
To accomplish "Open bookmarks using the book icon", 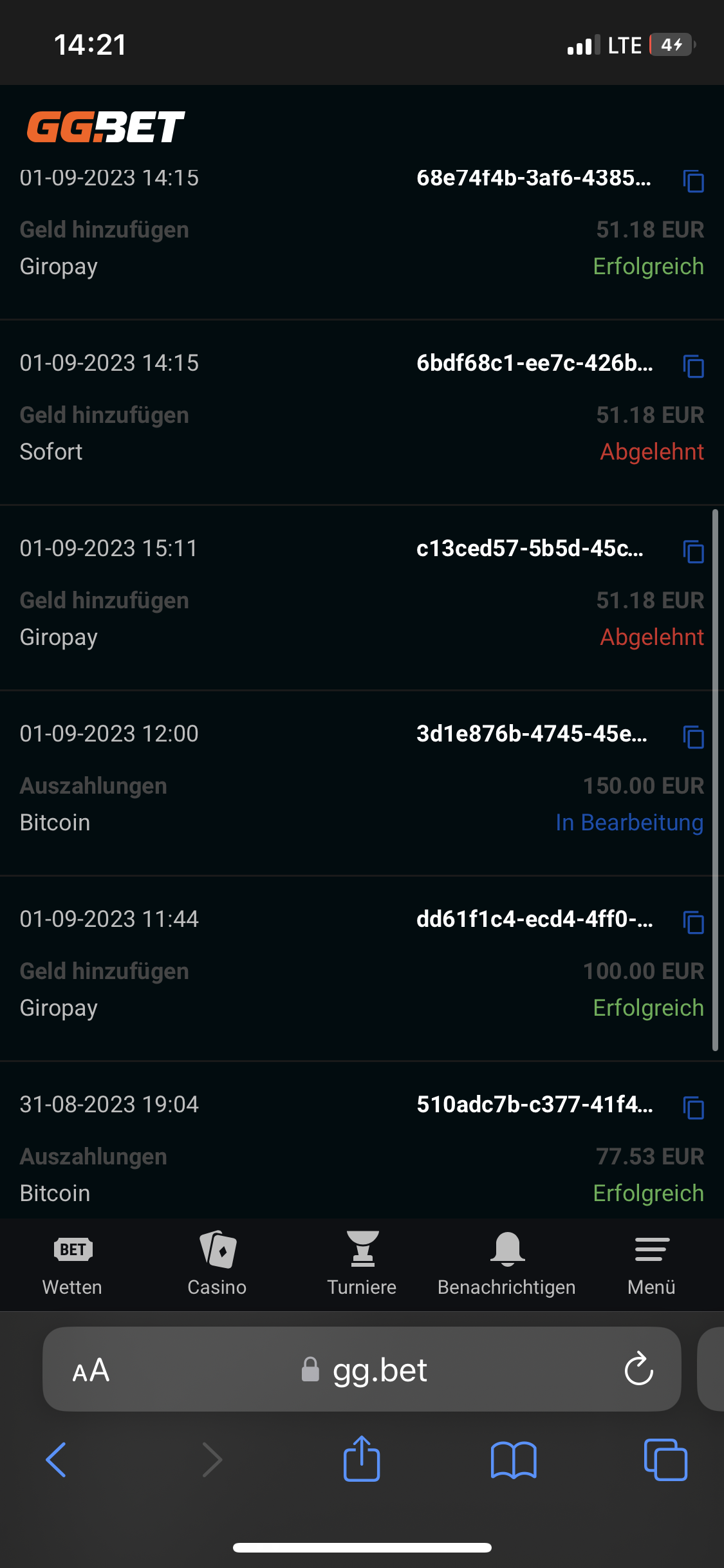I will point(514,1460).
